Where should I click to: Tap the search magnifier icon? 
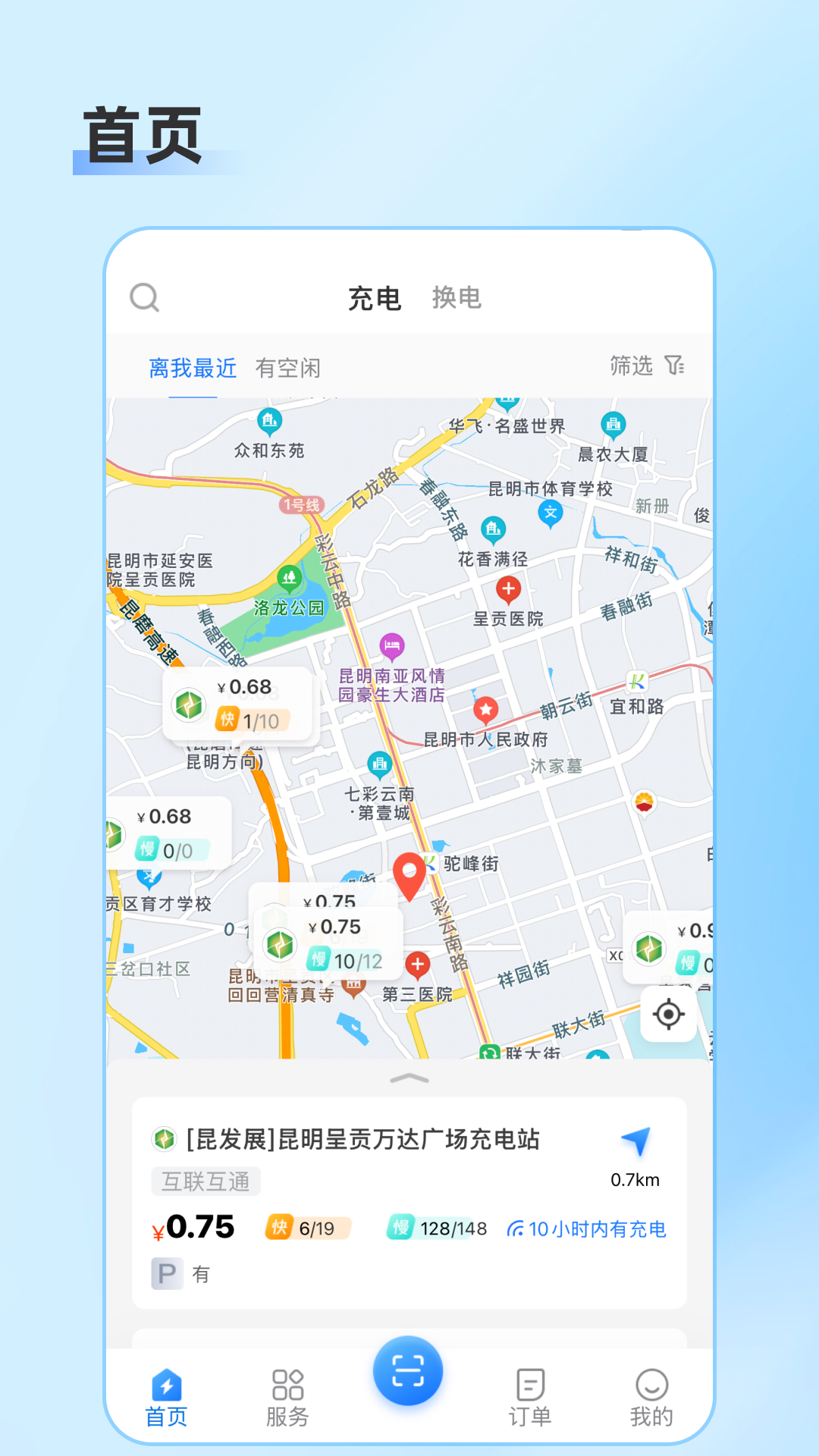coord(146,297)
